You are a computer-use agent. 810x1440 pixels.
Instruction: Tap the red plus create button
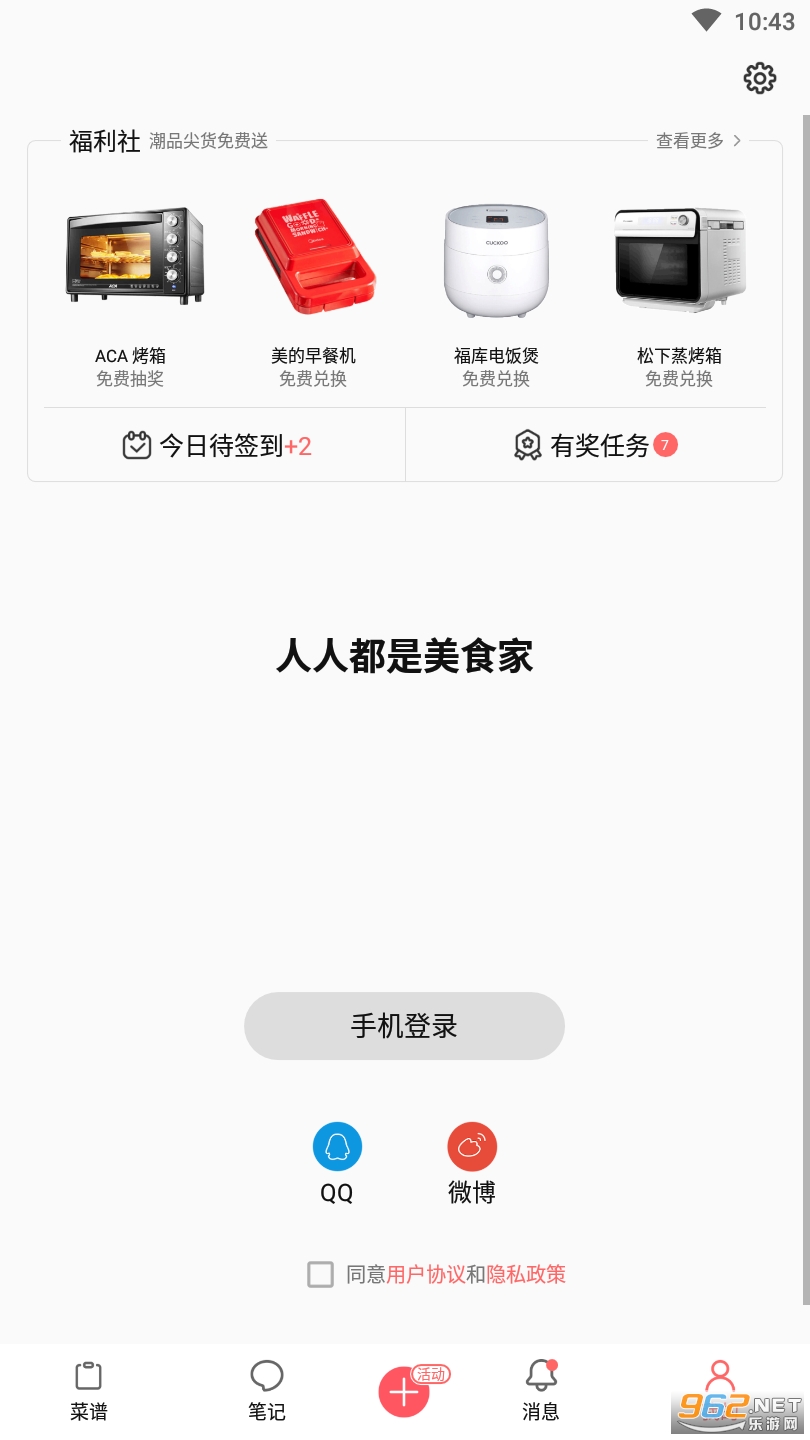coord(404,1392)
